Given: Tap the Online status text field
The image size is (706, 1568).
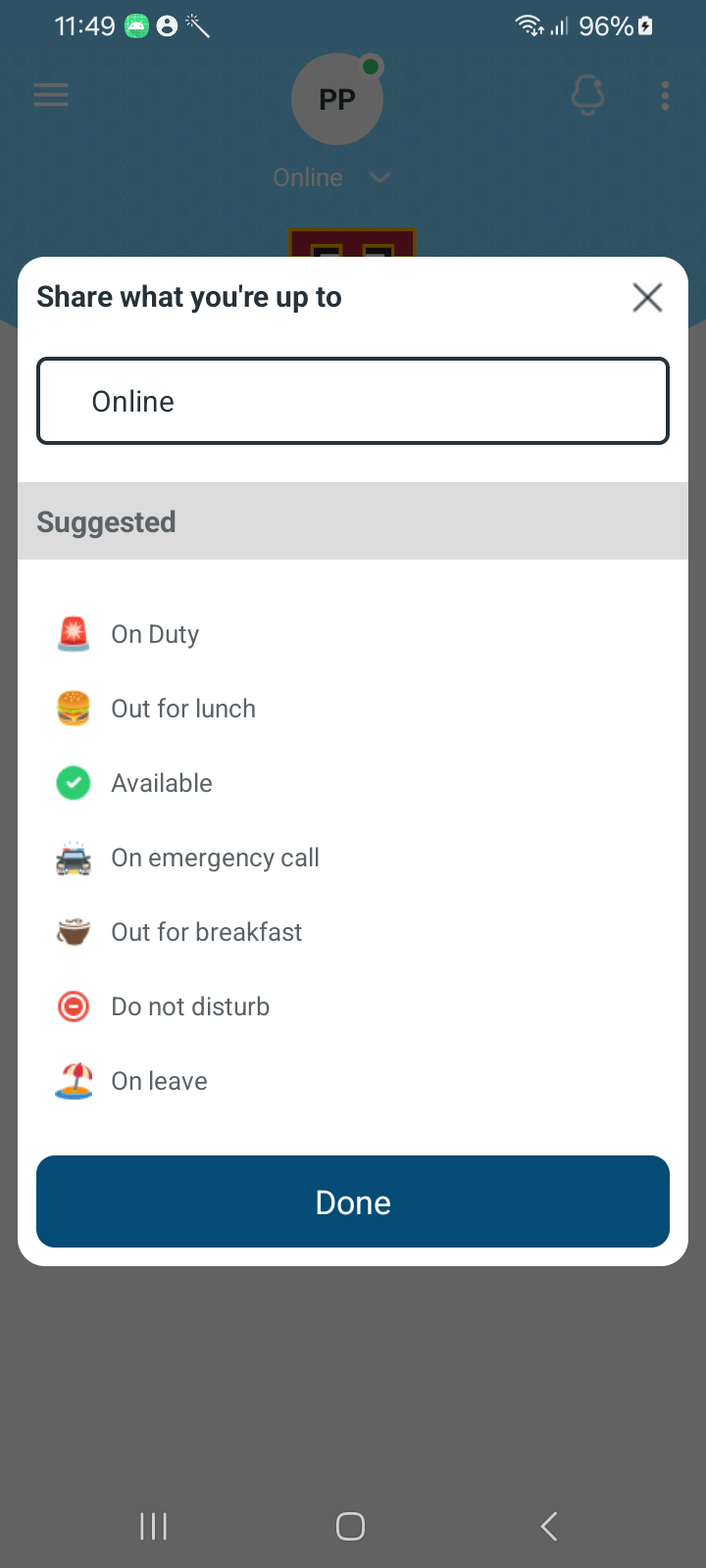Looking at the screenshot, I should coord(353,401).
